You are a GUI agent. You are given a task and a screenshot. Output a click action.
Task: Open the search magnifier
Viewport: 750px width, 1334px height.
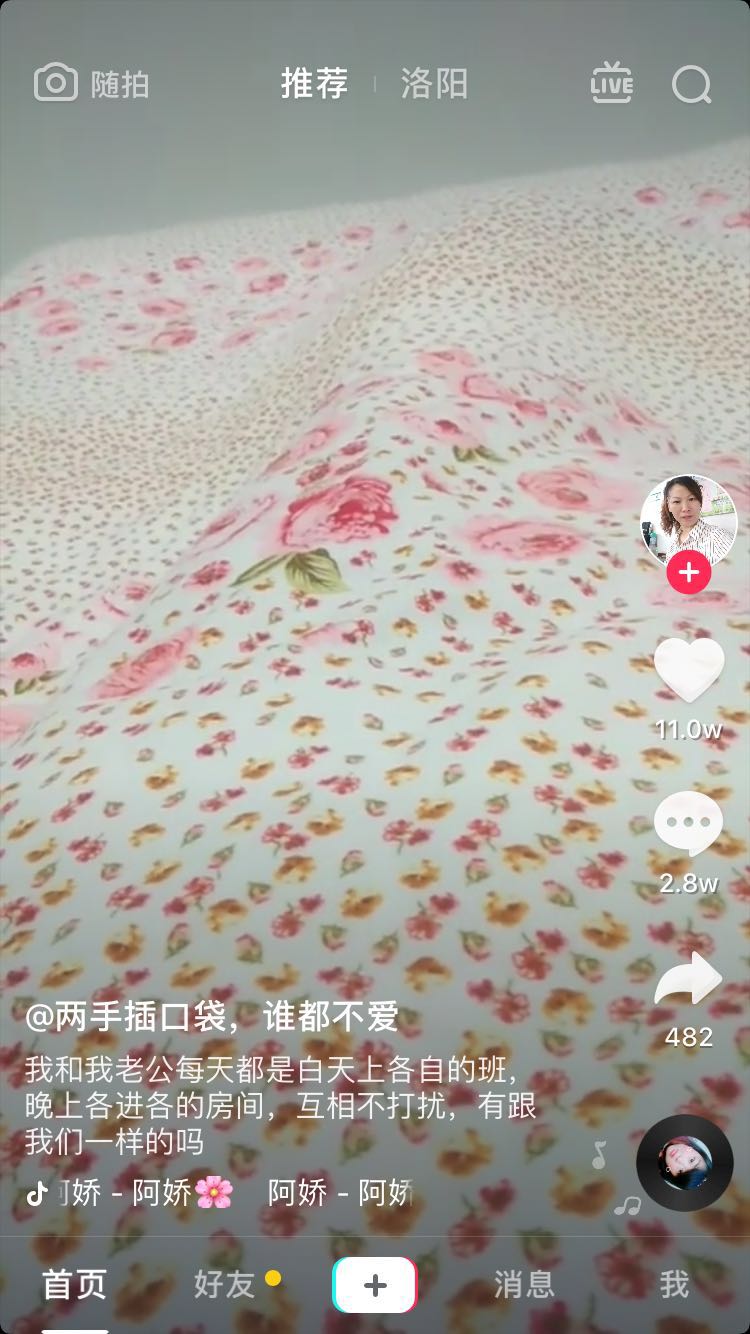[x=691, y=84]
